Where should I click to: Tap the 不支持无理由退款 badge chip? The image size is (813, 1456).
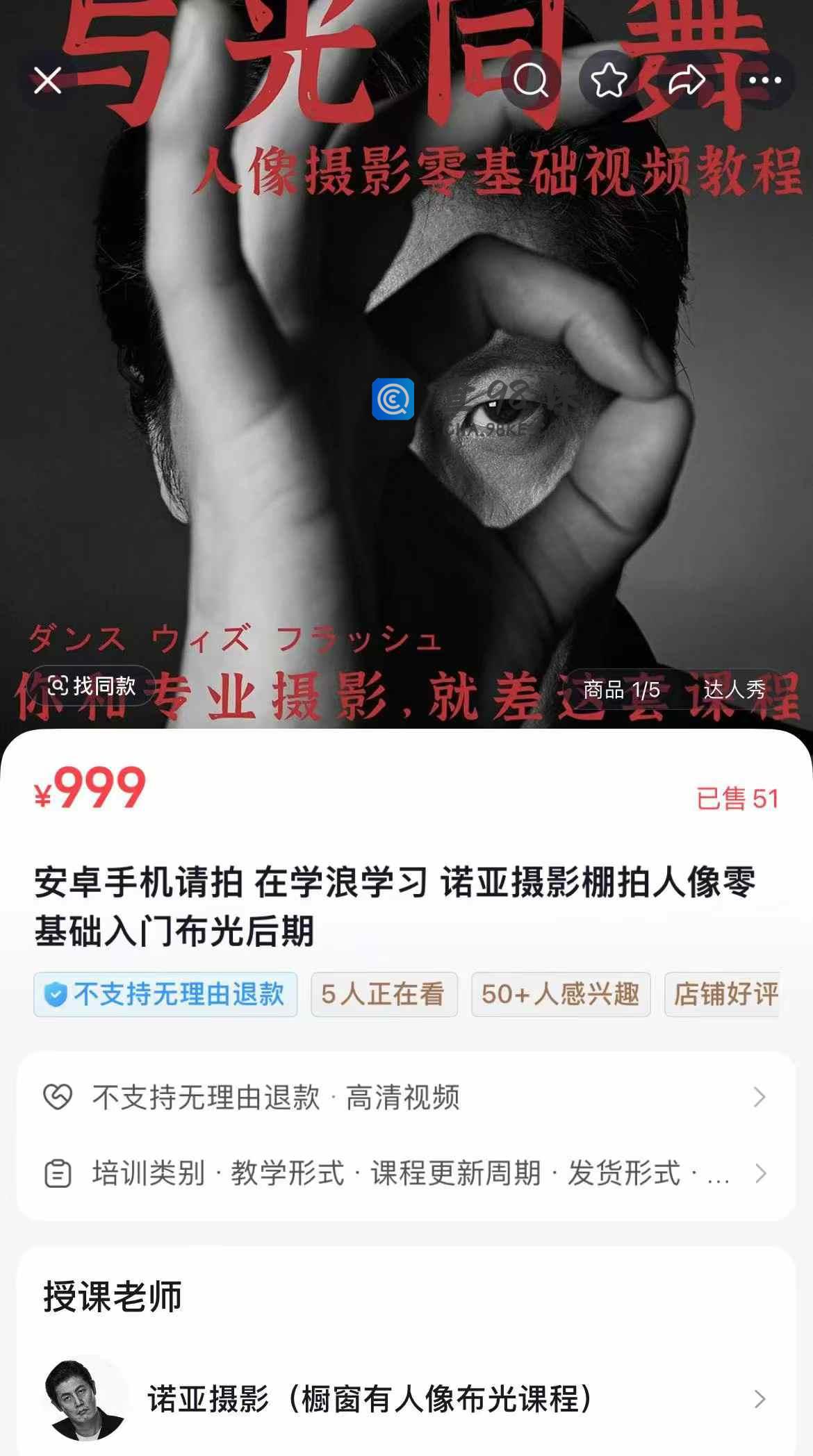click(x=165, y=994)
